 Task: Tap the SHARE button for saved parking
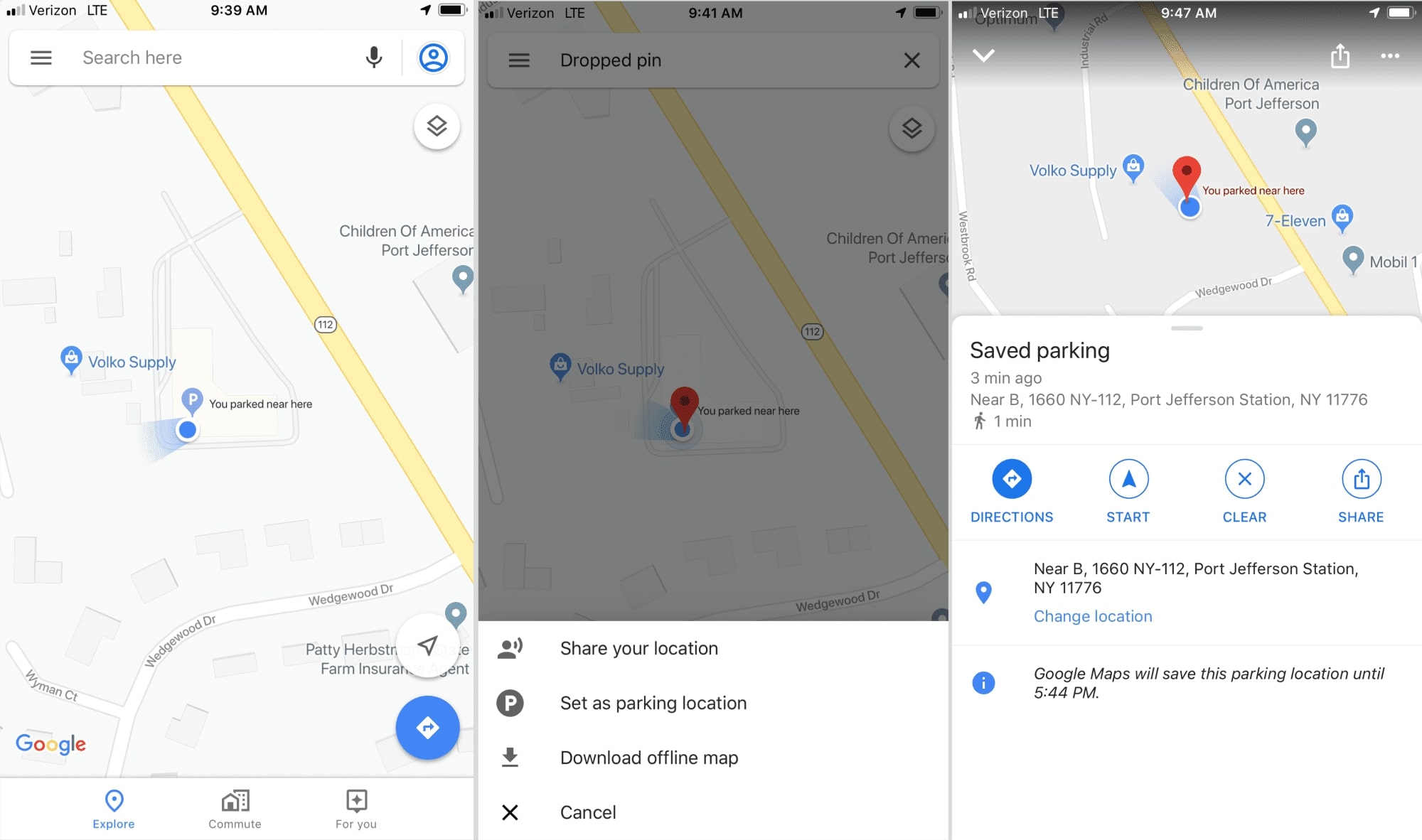point(1361,491)
